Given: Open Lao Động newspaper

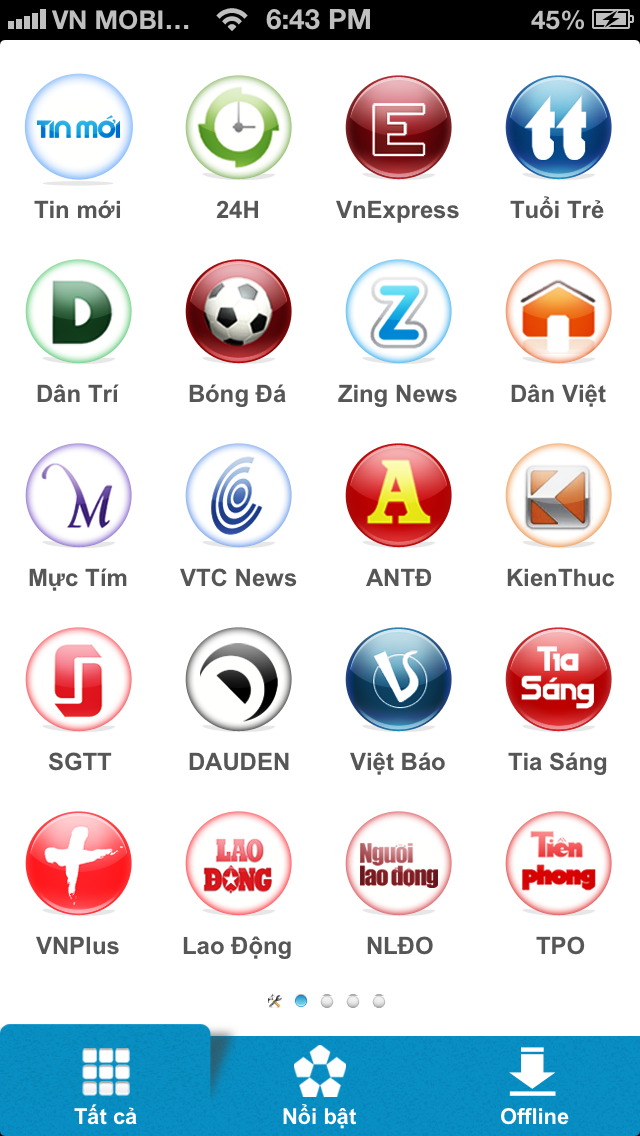Looking at the screenshot, I should [x=238, y=863].
